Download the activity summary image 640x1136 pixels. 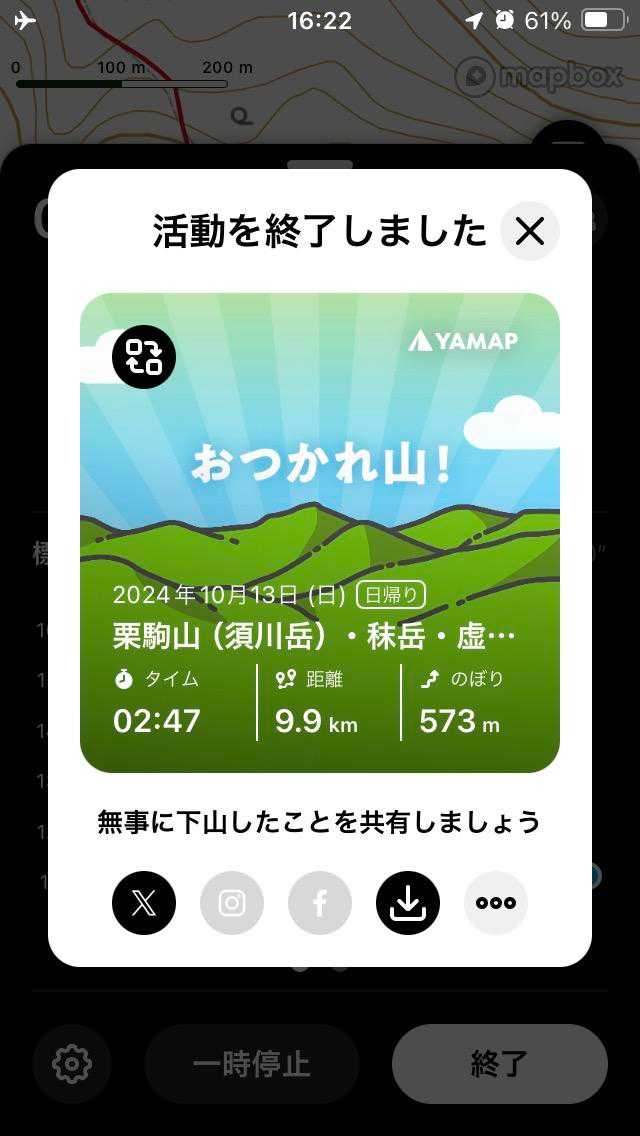click(408, 903)
